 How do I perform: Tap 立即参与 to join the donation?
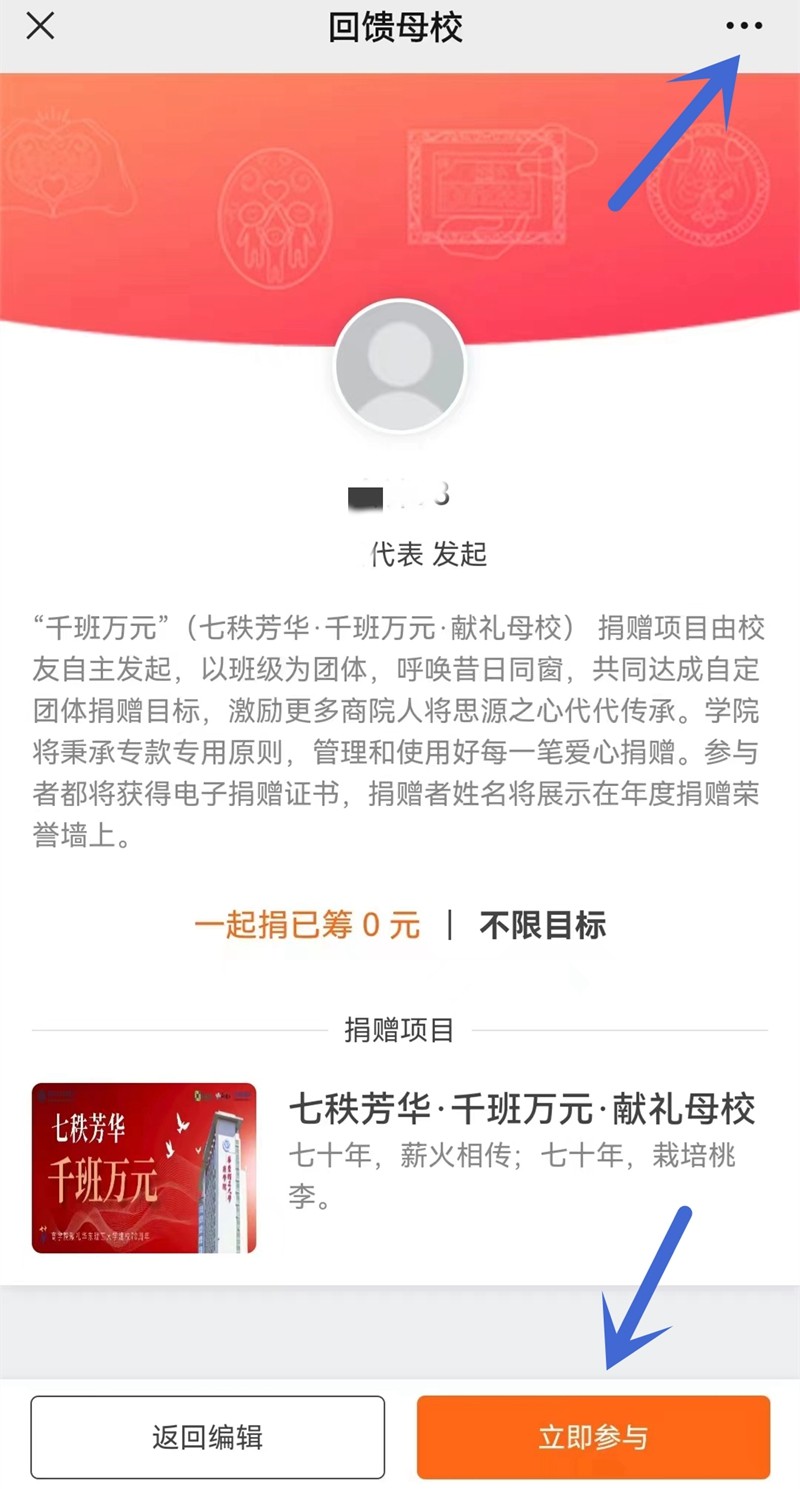tap(593, 1438)
